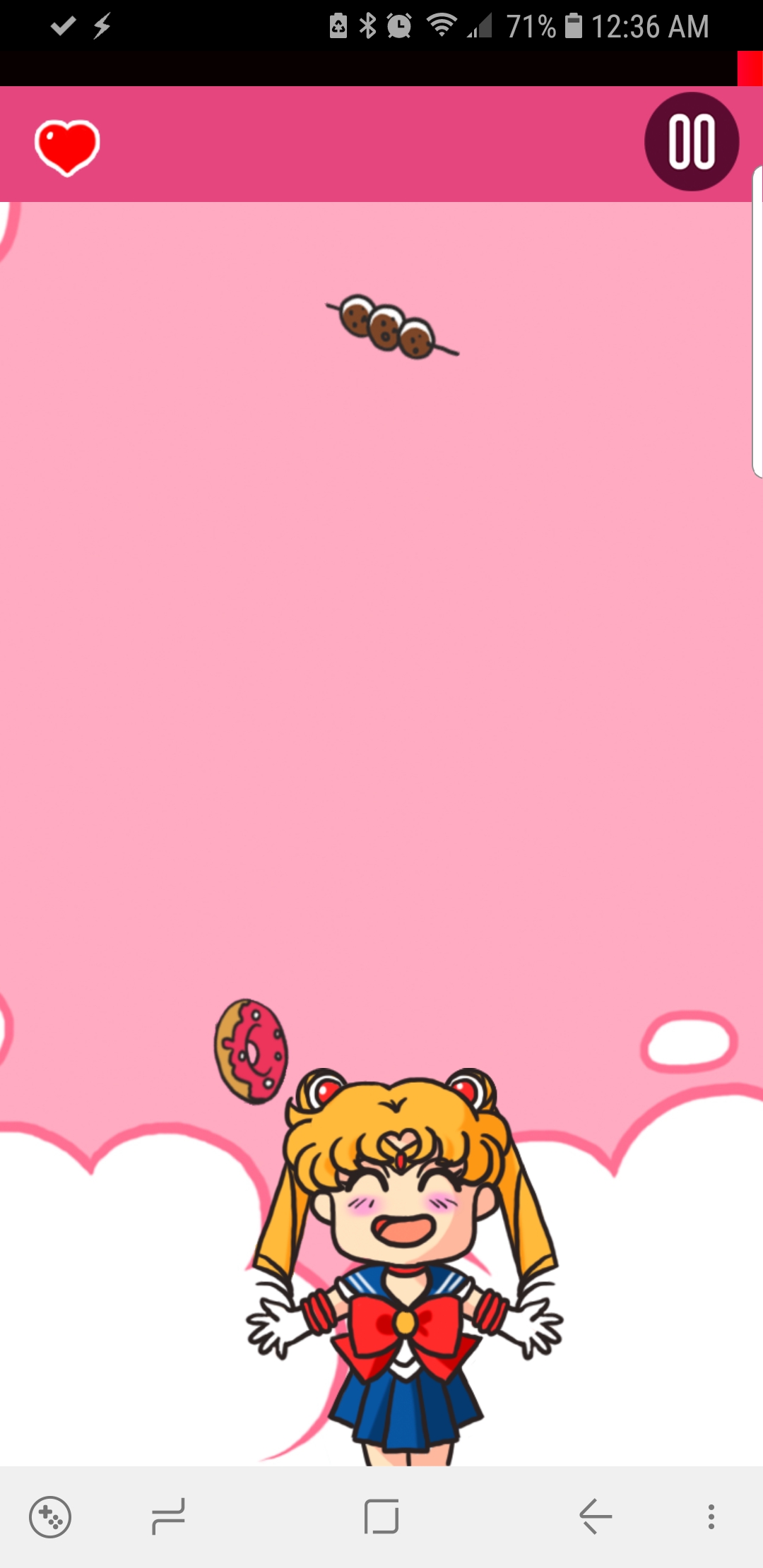Go to the home screen

(x=381, y=1516)
